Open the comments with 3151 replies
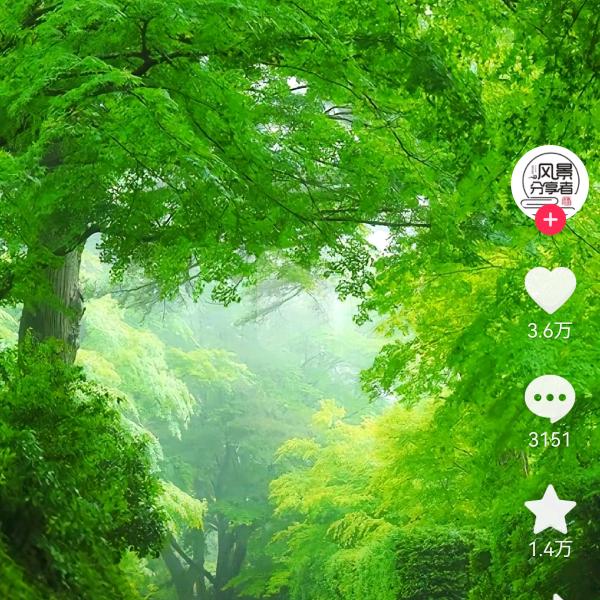Viewport: 600px width, 600px height. 550,399
